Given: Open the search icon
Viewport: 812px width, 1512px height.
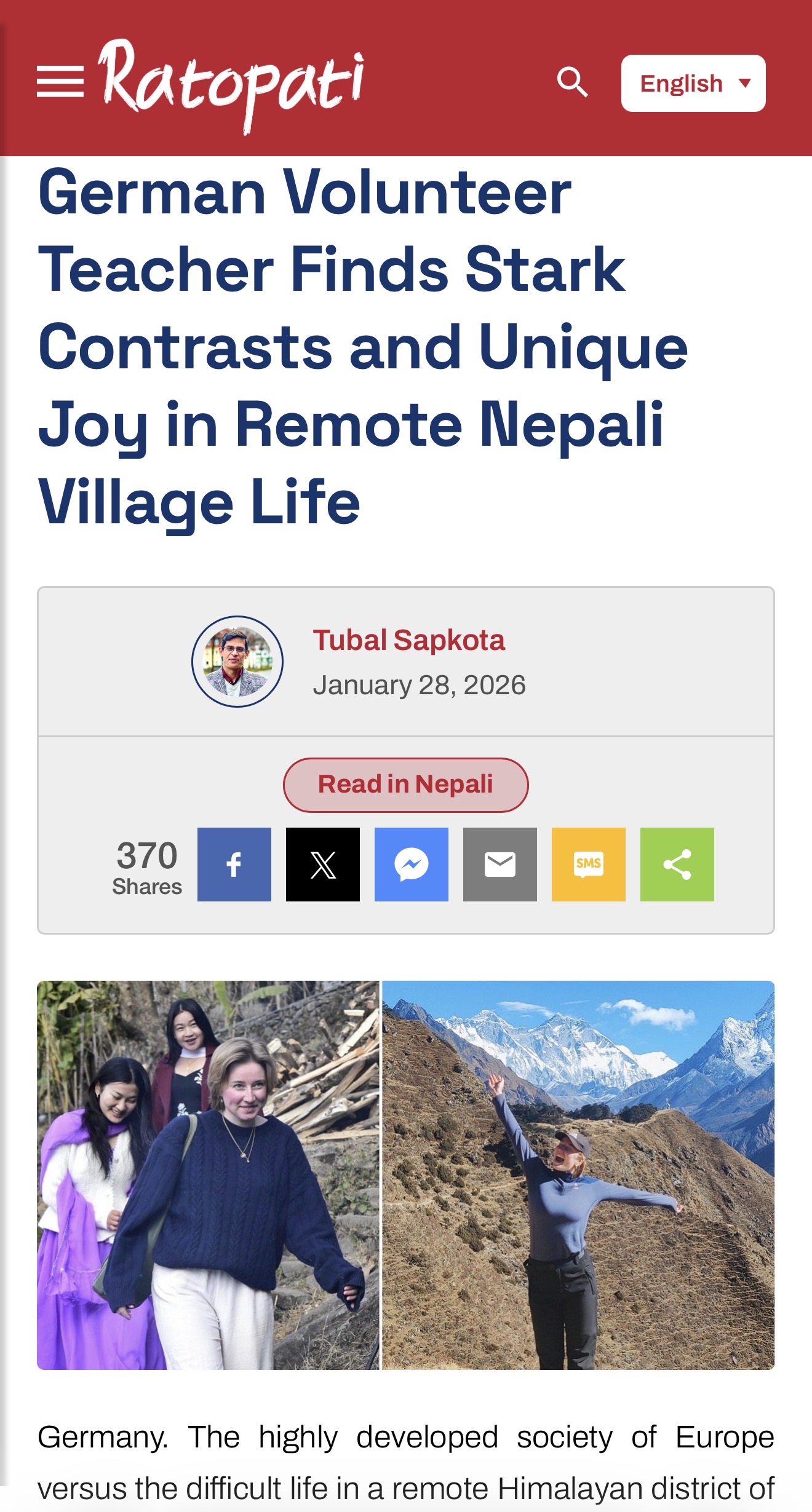Looking at the screenshot, I should pyautogui.click(x=572, y=82).
